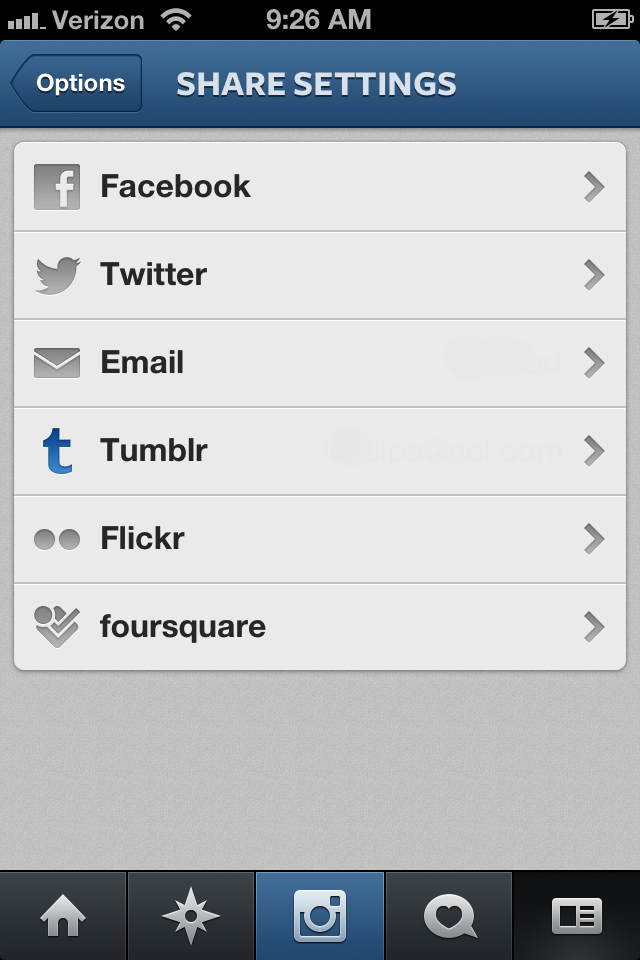Screen dimensions: 640x960
Task: Open foursquare share settings
Action: (x=320, y=627)
